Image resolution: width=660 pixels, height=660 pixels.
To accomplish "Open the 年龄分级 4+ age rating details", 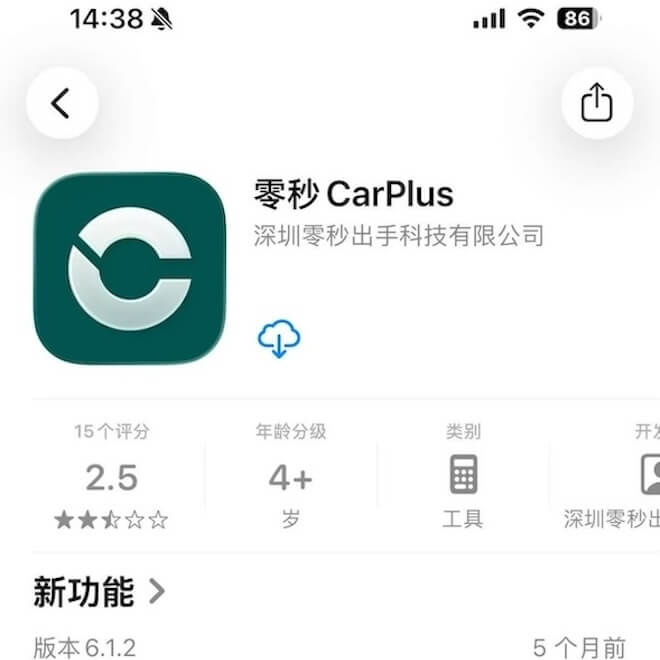I will pyautogui.click(x=291, y=476).
